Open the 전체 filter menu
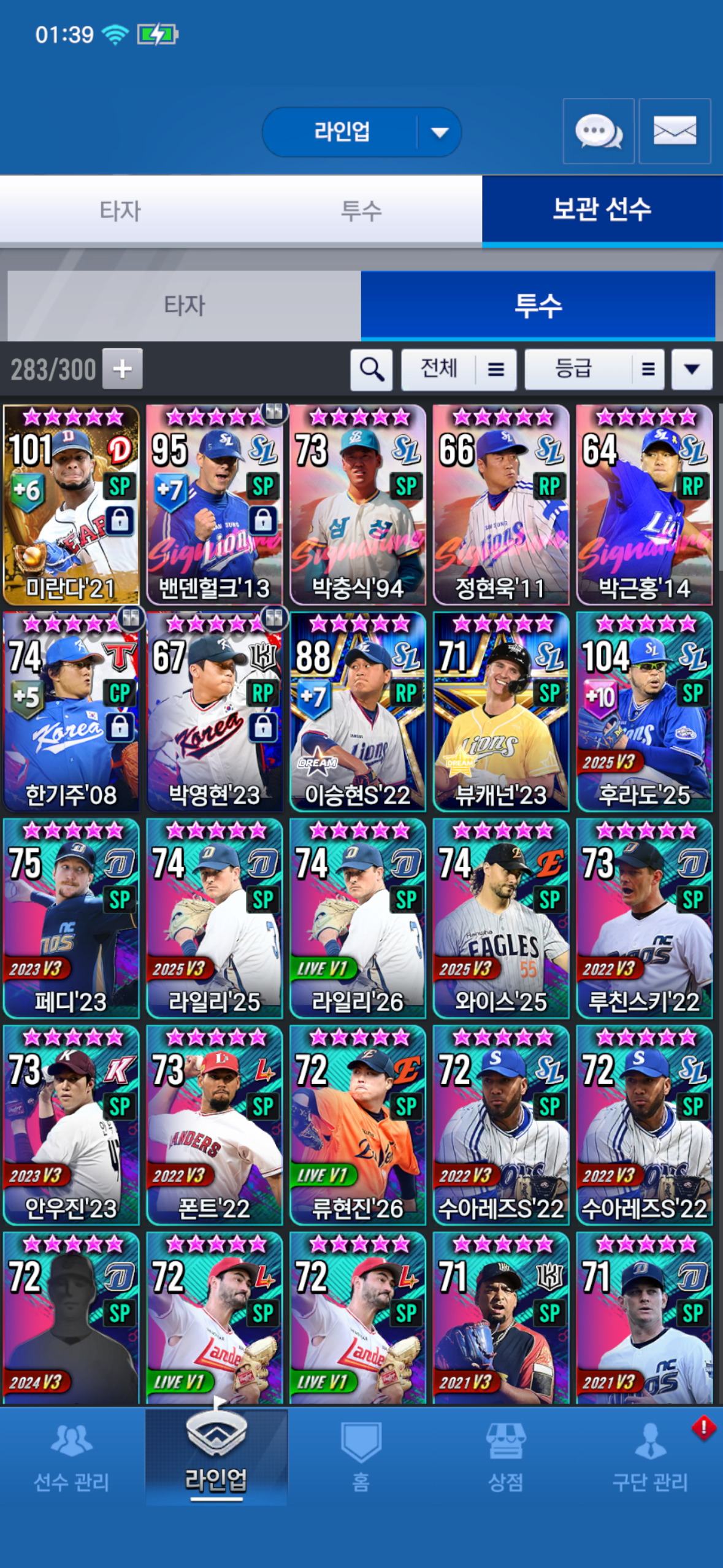 pos(458,369)
